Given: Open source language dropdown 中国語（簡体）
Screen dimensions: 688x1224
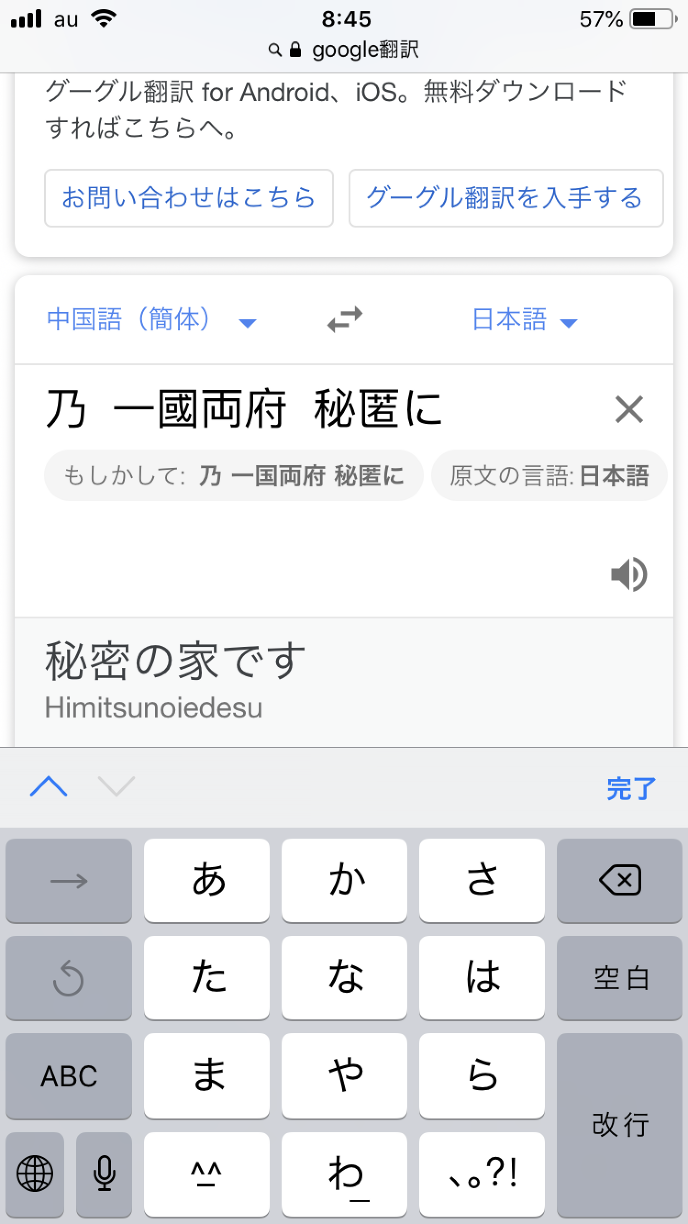Looking at the screenshot, I should (x=152, y=320).
